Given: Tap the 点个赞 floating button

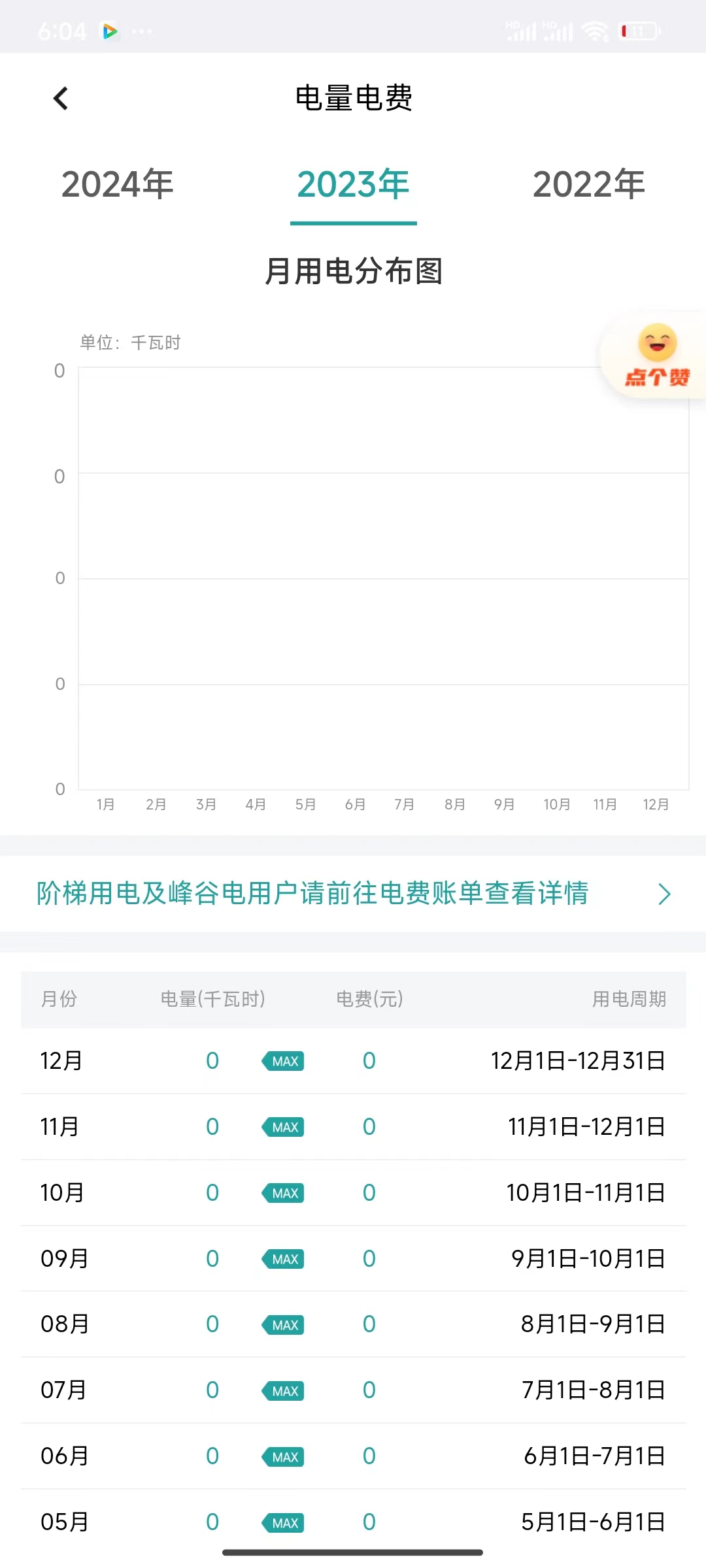Looking at the screenshot, I should 656,356.
